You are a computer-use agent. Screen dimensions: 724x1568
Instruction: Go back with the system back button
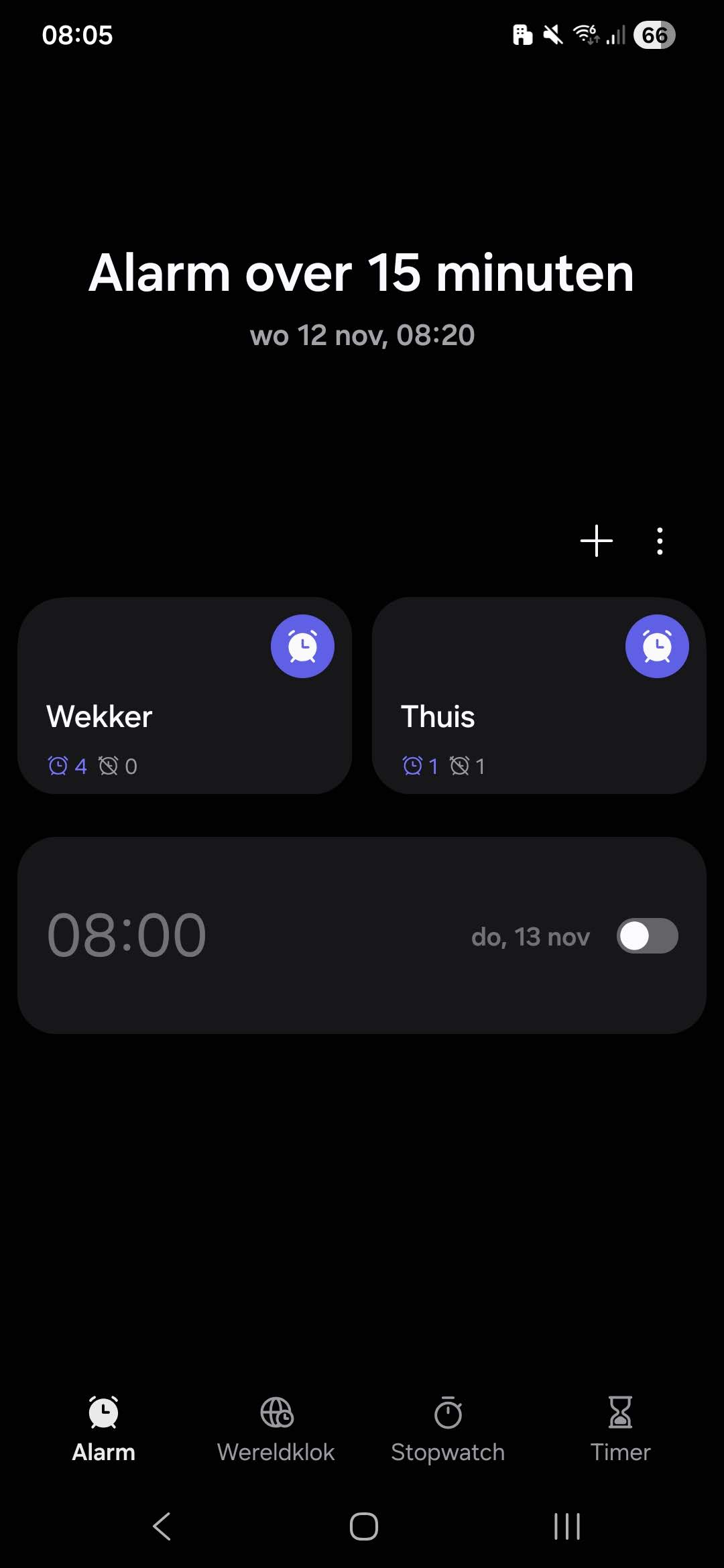point(162,1526)
